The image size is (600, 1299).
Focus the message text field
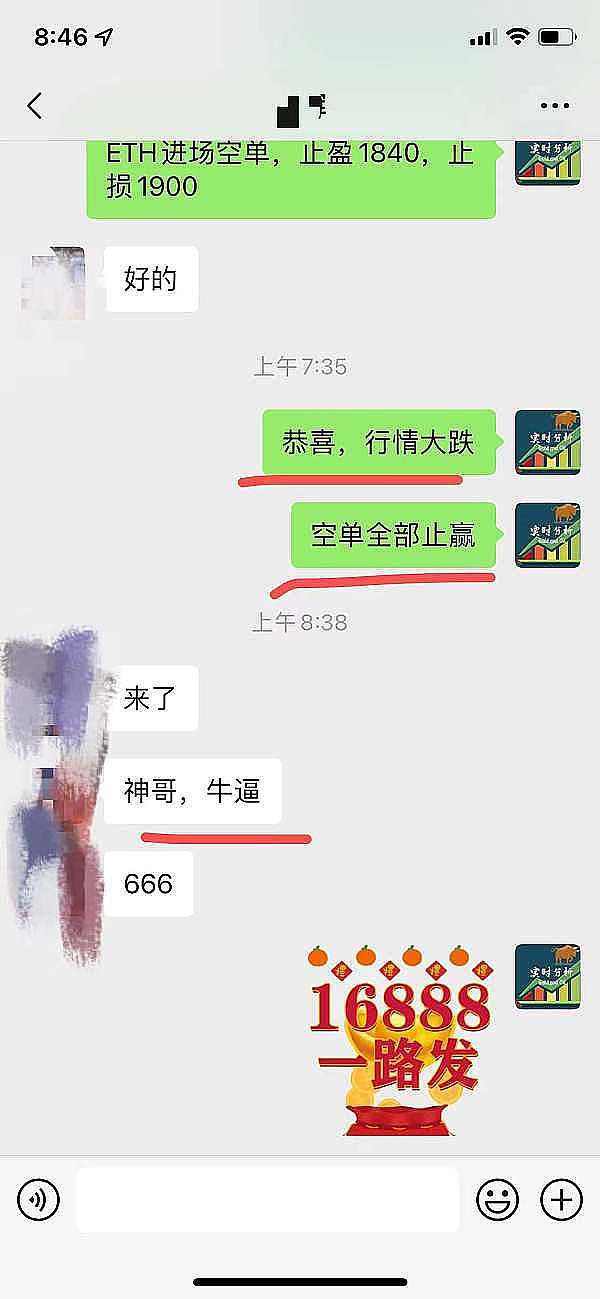pyautogui.click(x=267, y=1199)
